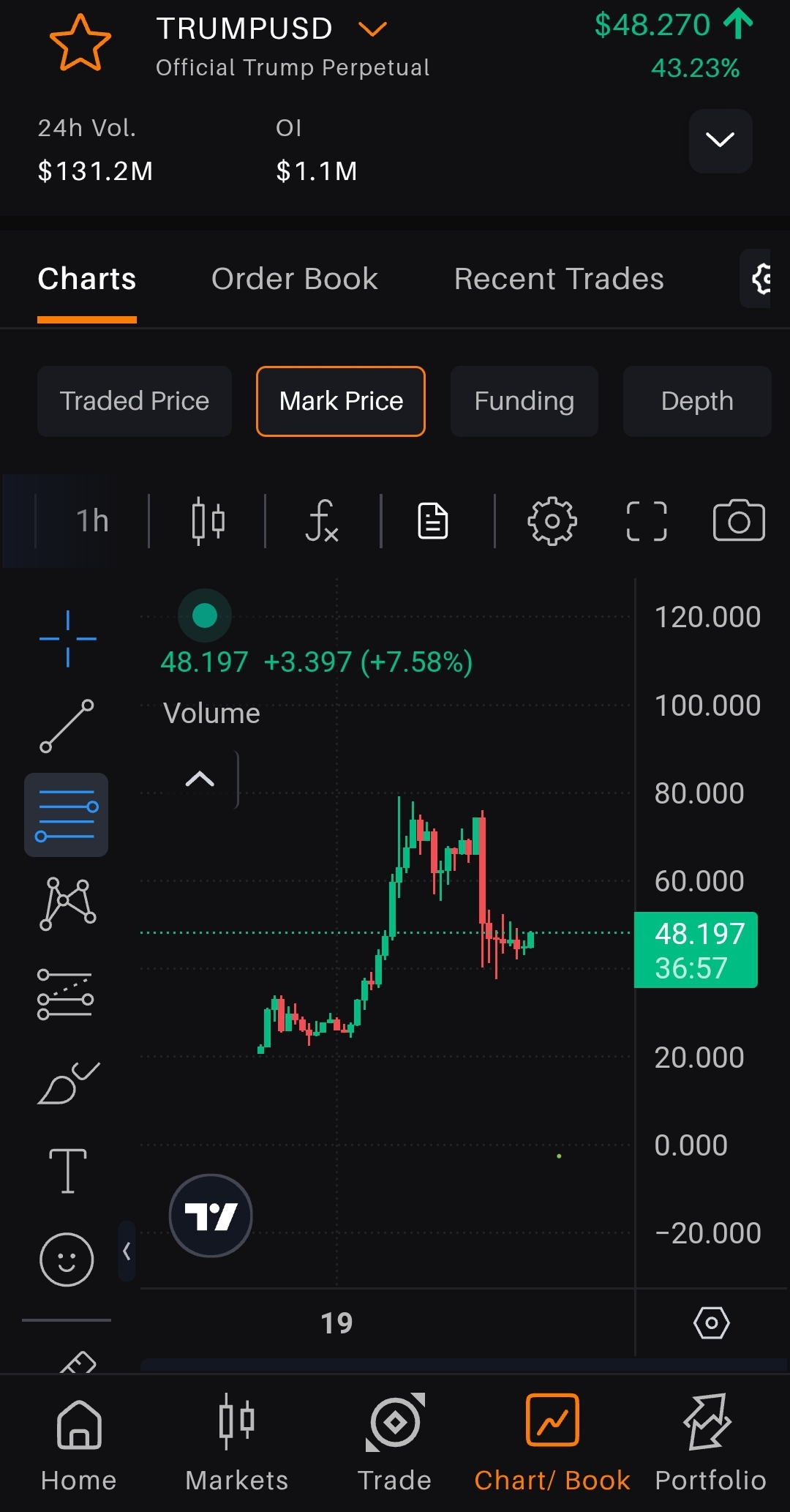
Task: Open the indicators (fx) panel
Action: pyautogui.click(x=323, y=520)
